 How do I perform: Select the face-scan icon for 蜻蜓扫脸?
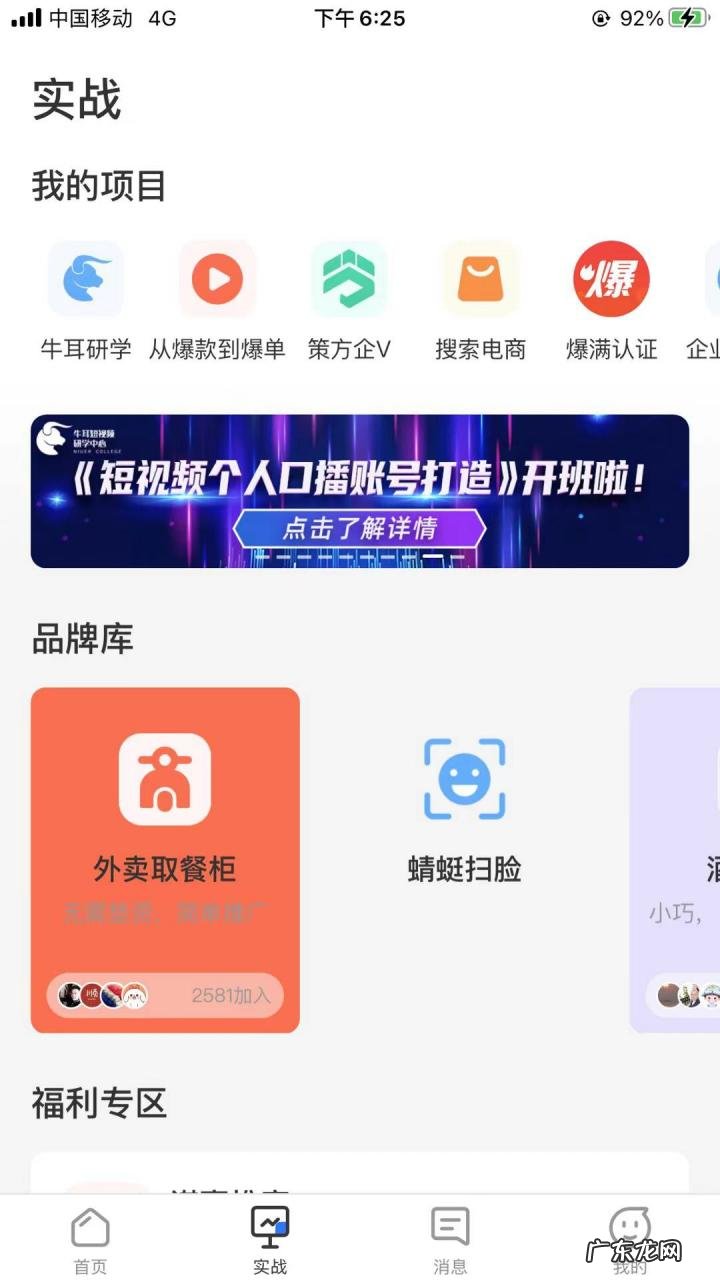[463, 781]
